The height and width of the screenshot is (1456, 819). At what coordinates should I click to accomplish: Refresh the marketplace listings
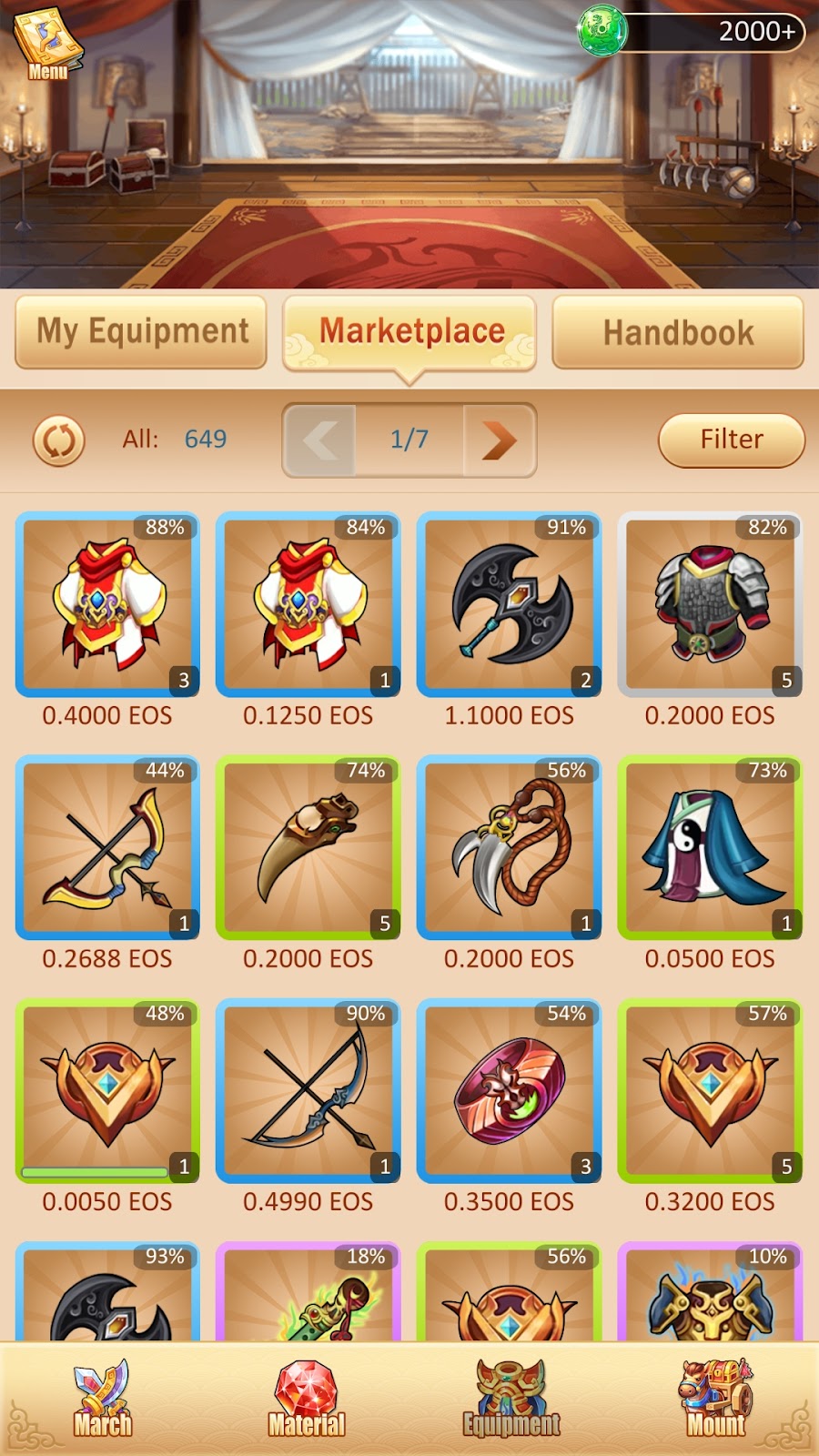(59, 440)
